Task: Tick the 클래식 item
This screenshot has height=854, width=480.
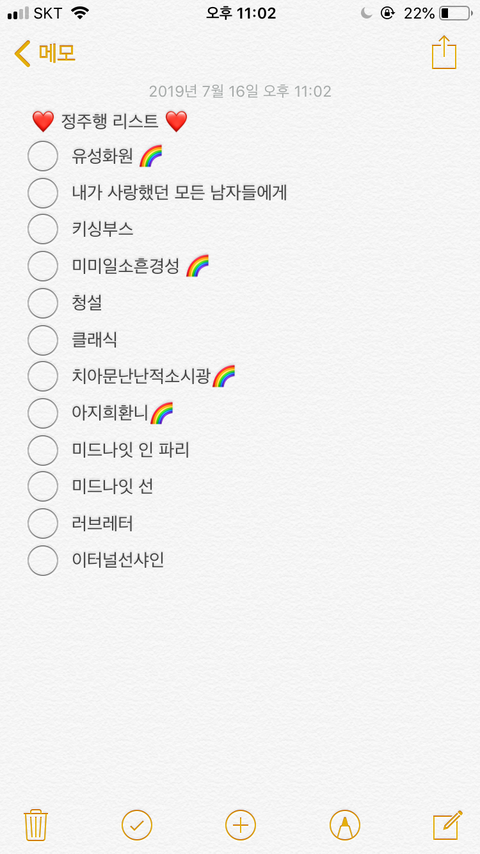Action: point(42,340)
